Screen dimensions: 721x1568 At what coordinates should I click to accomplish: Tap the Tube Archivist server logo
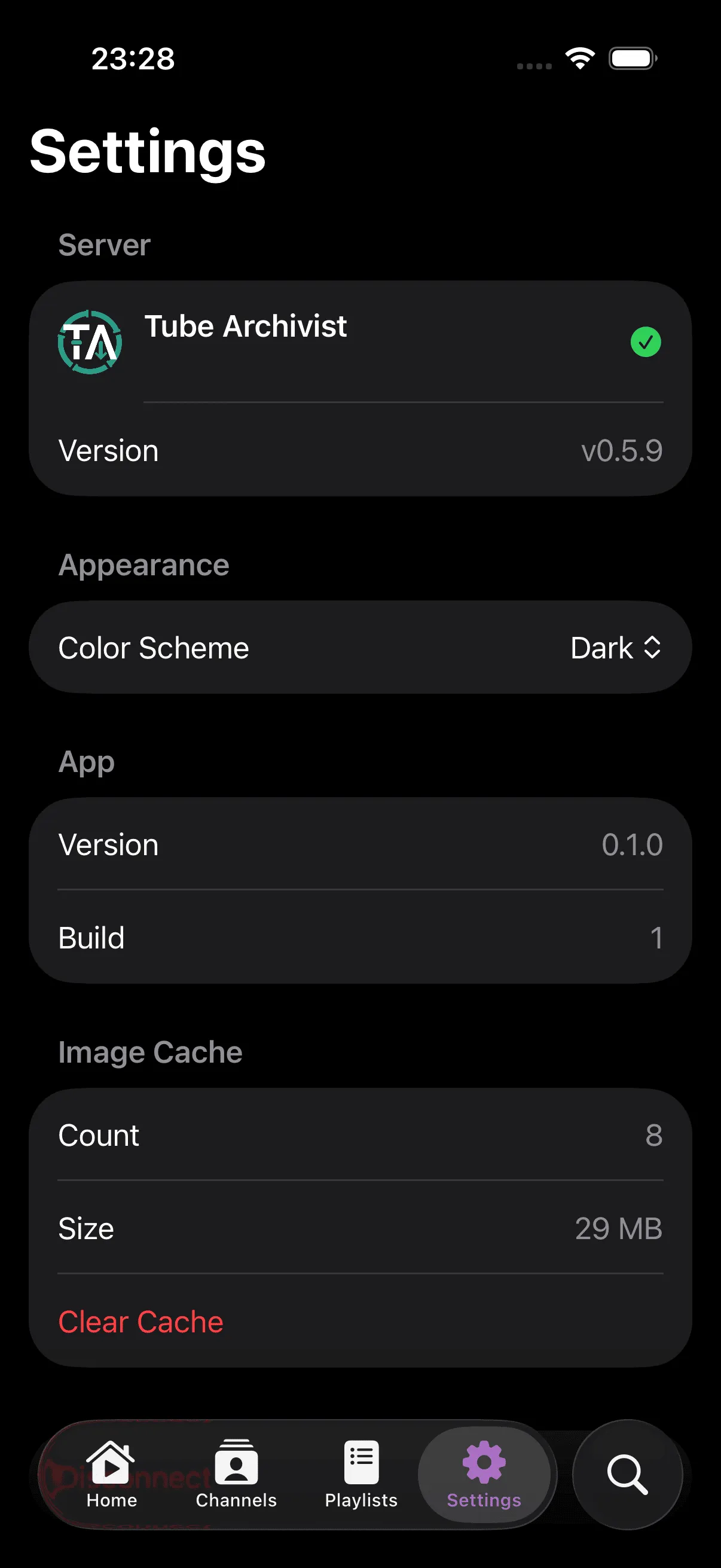91,343
